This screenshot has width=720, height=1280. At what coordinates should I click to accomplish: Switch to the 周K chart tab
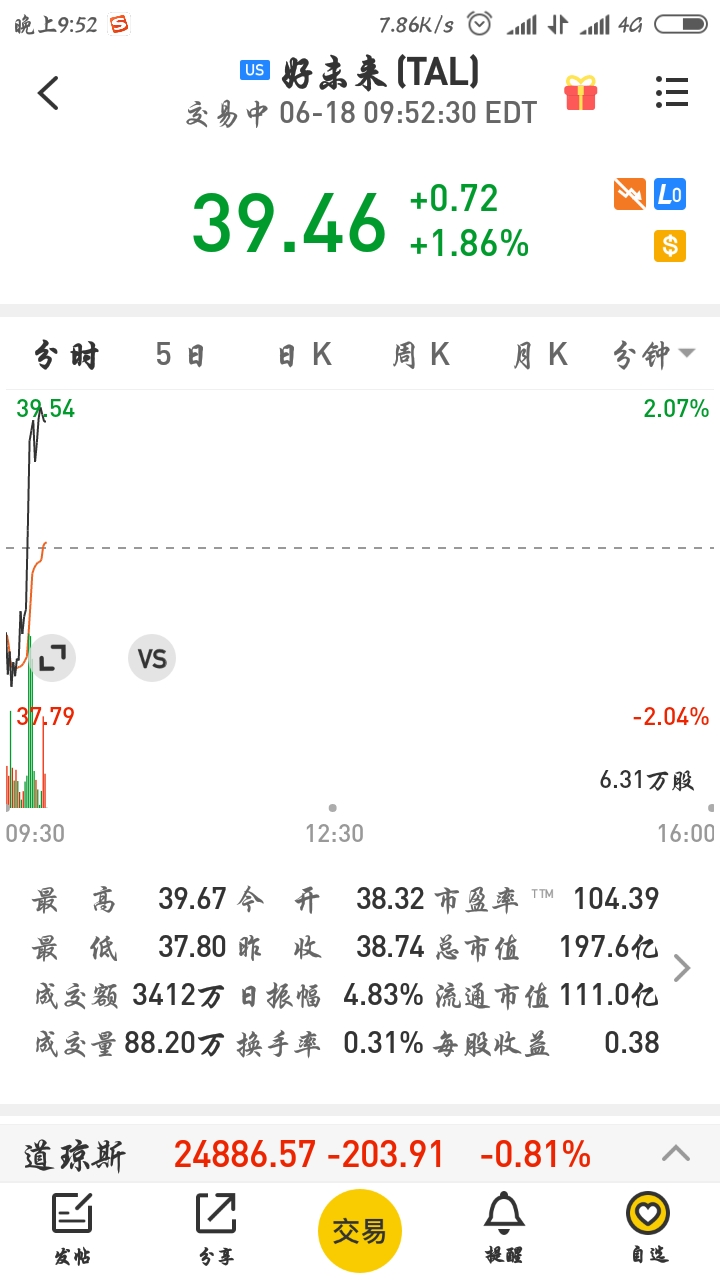click(421, 354)
